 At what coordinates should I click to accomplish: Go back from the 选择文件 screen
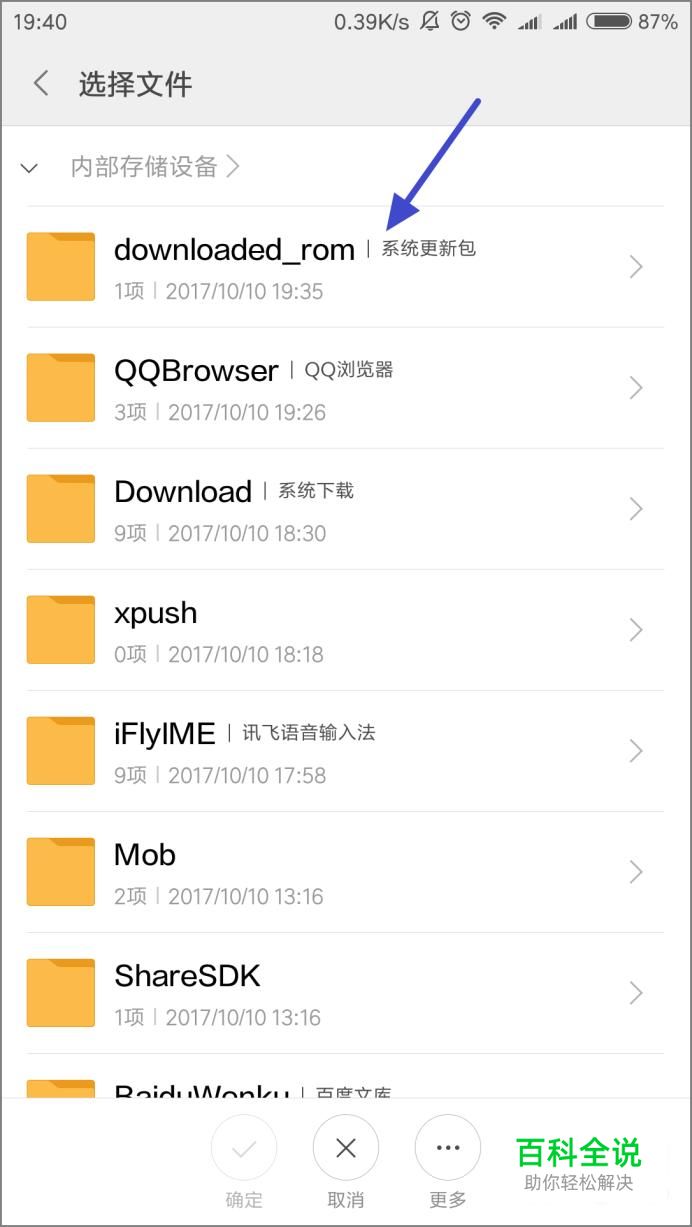coord(41,83)
